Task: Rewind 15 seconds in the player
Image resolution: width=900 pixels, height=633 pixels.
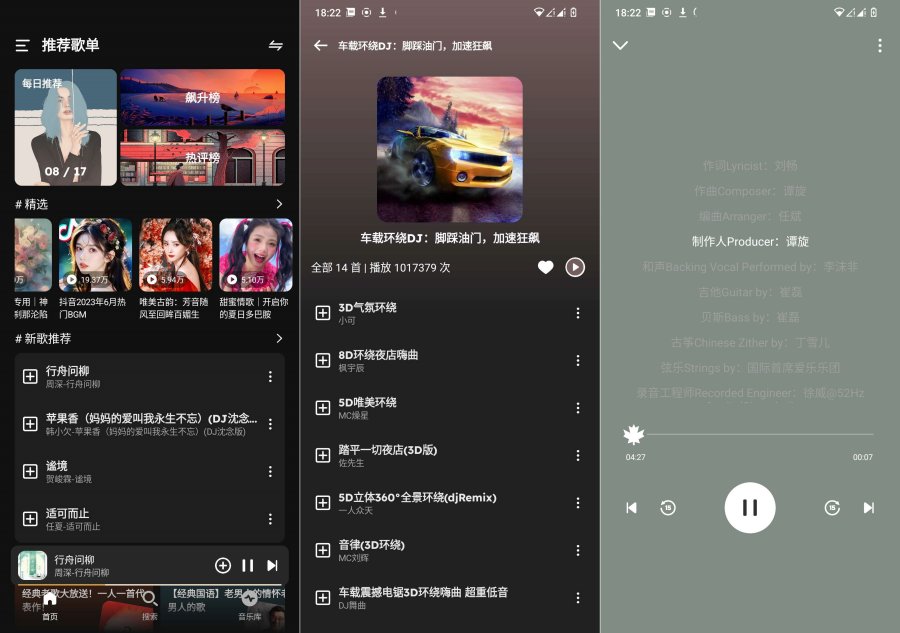Action: click(x=668, y=508)
